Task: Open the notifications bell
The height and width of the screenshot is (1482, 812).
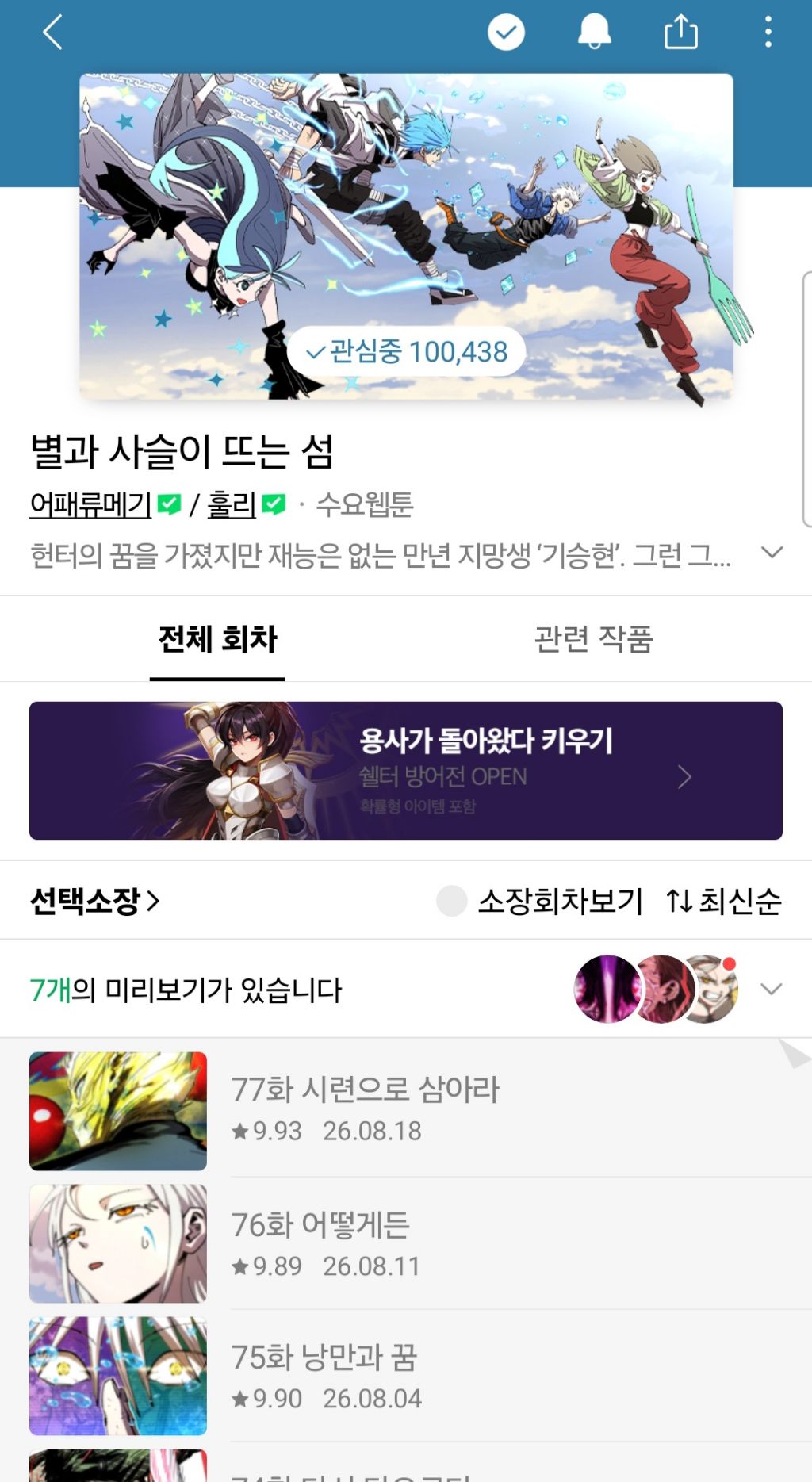Action: click(594, 33)
